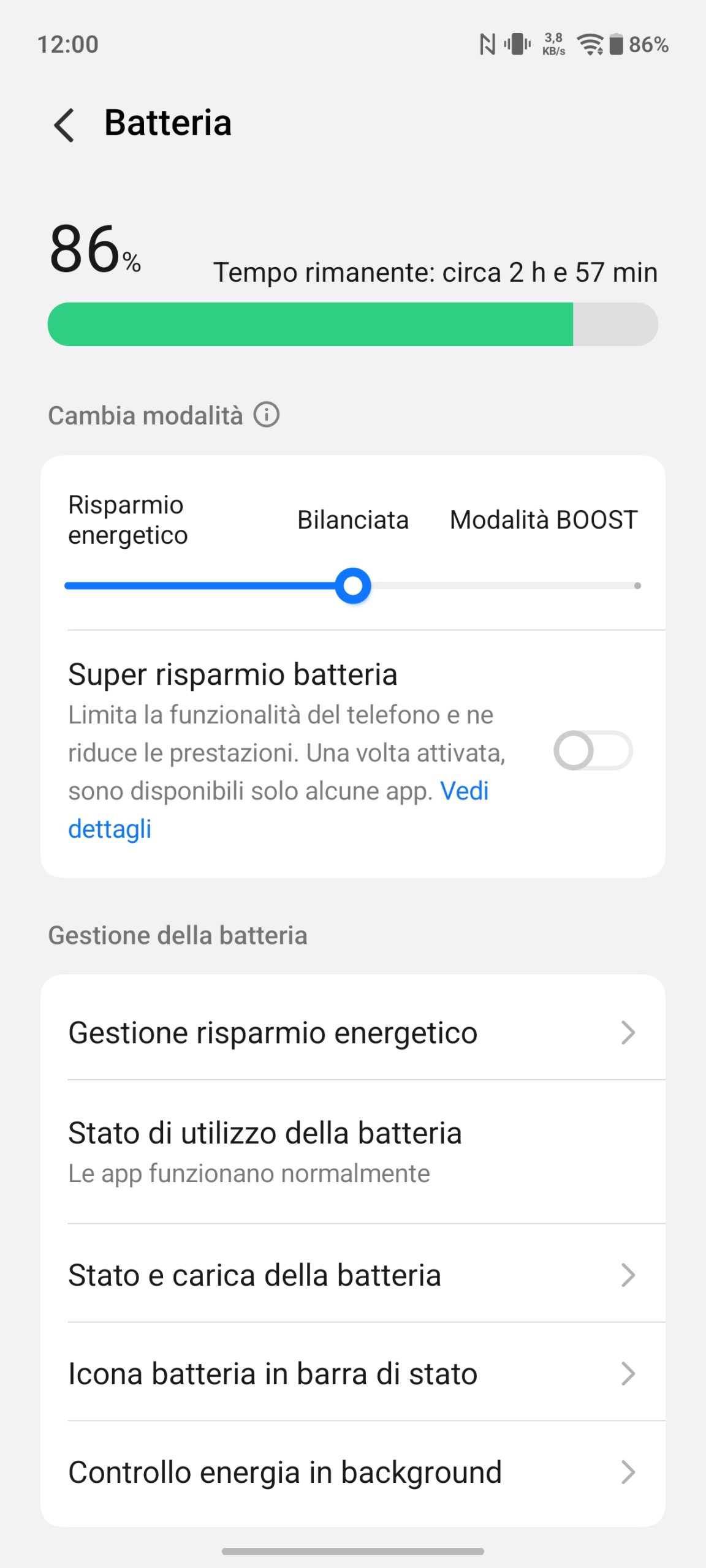
Task: Open Controllo energia in background
Action: click(352, 1472)
